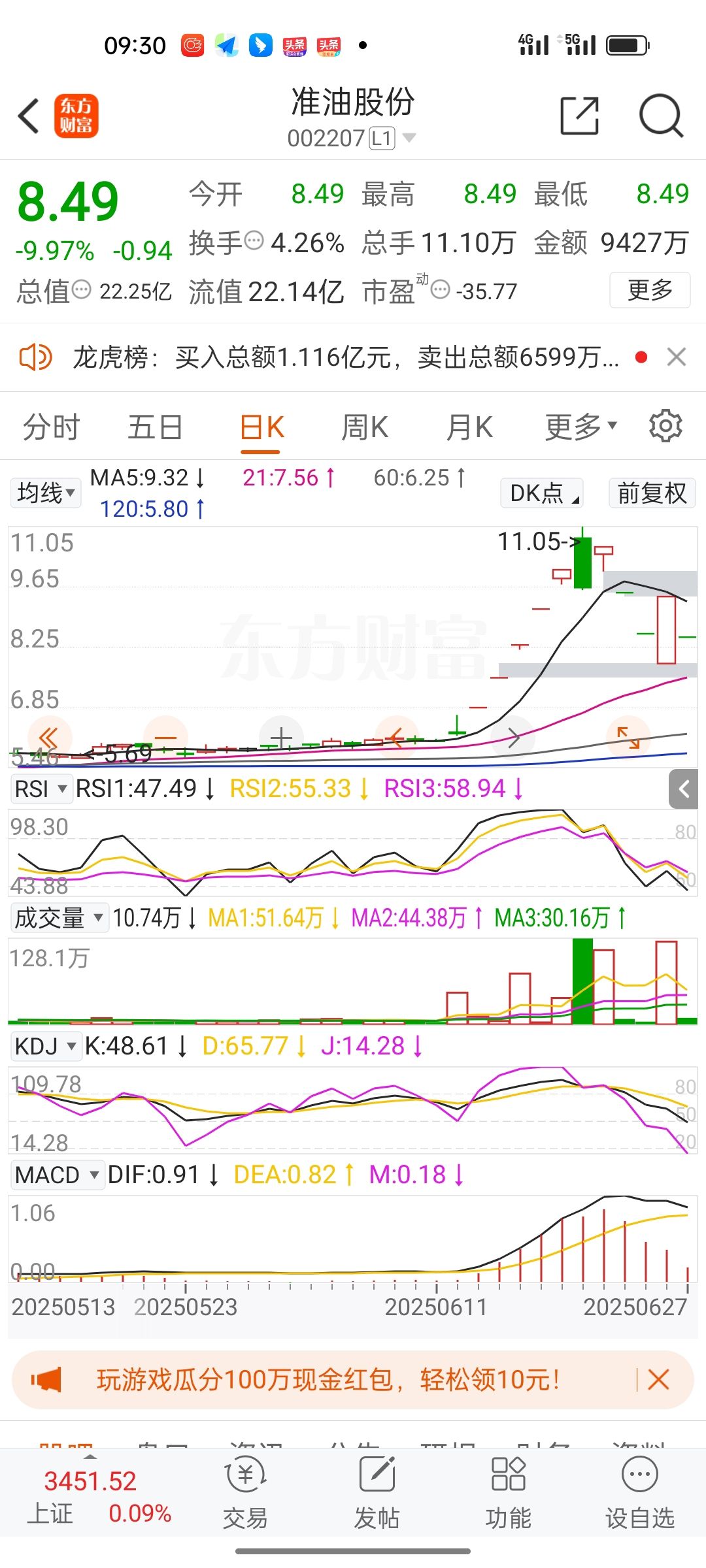Tap 更多 button for more quote data
Screen dimensions: 706x1568
tap(650, 290)
